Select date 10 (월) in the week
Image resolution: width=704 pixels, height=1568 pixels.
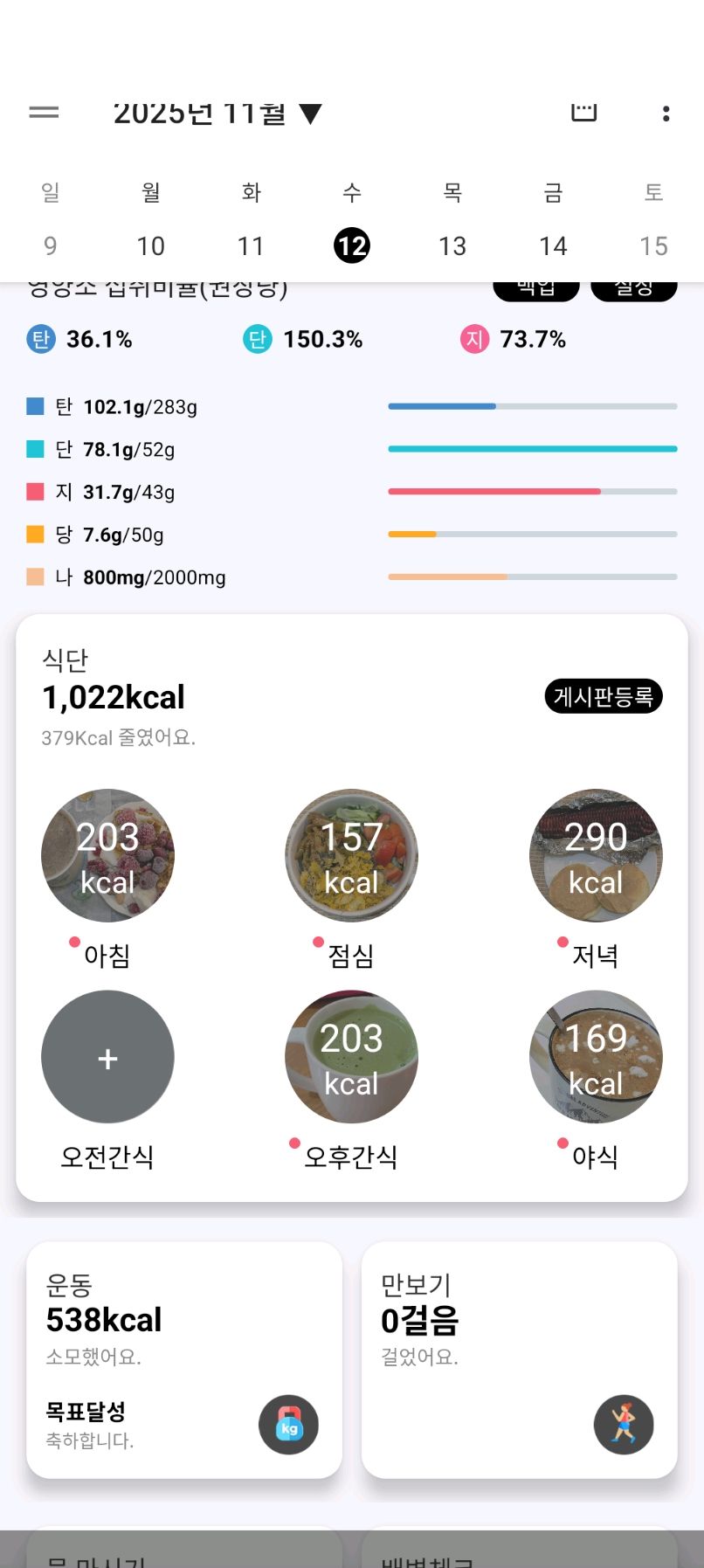pos(150,246)
